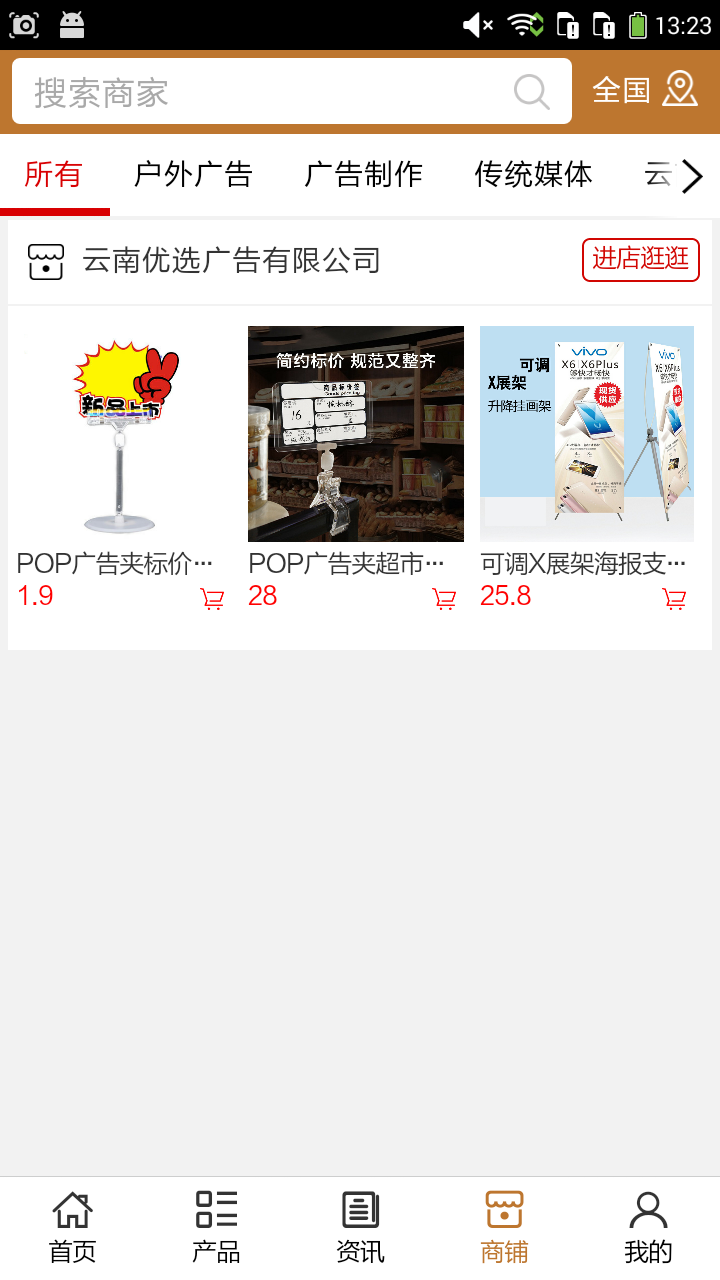Add the 28 priced product to cart
This screenshot has height=1280, width=720.
point(444,599)
